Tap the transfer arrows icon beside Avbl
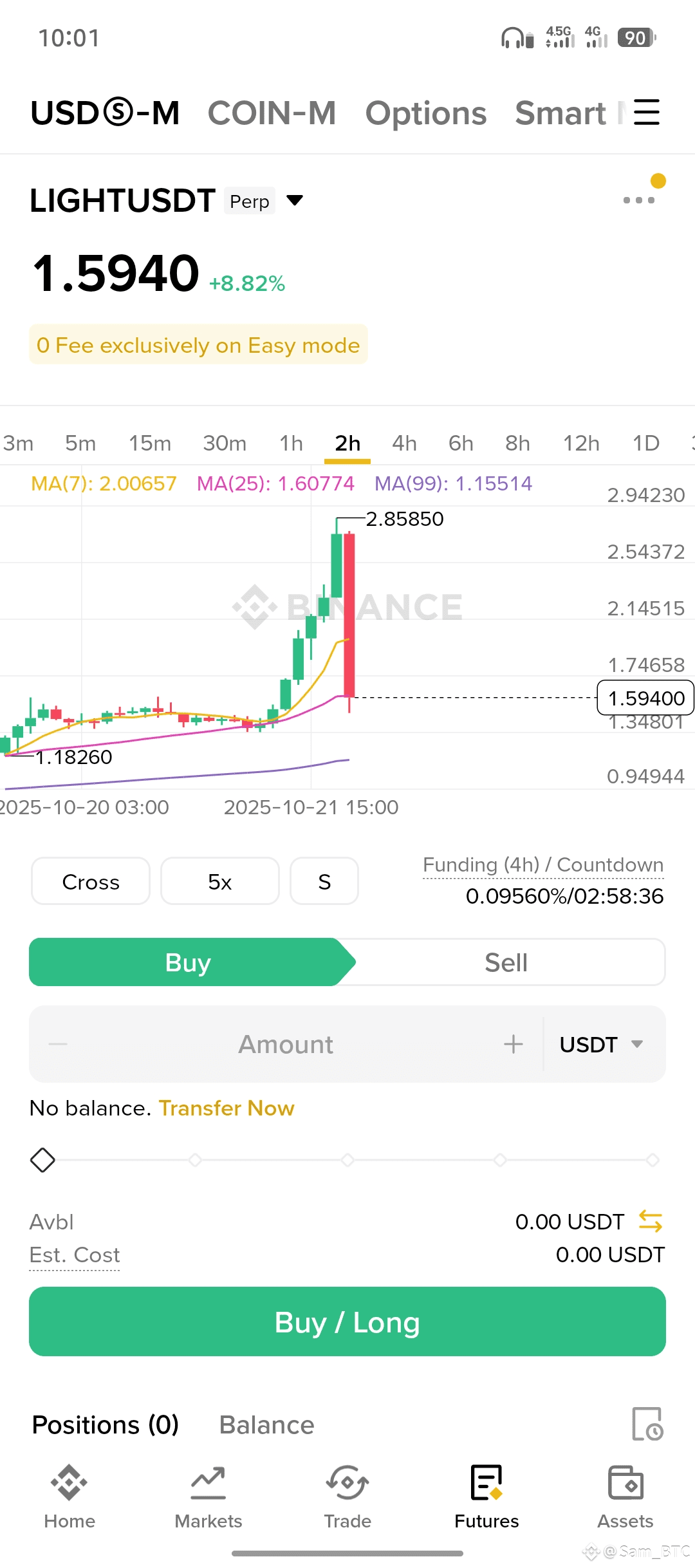Viewport: 695px width, 1568px height. 650,1221
